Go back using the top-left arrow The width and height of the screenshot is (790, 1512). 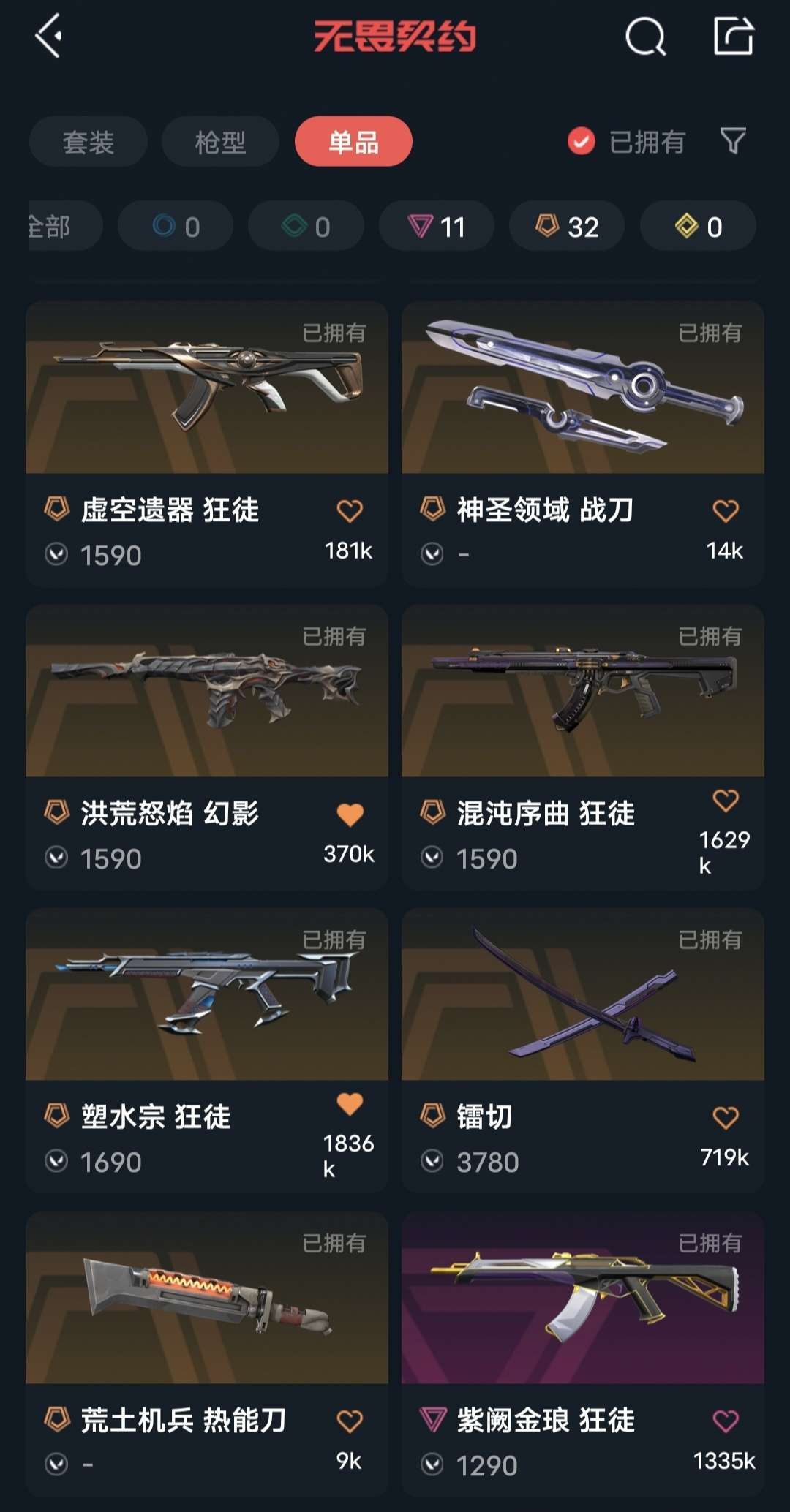coord(48,36)
